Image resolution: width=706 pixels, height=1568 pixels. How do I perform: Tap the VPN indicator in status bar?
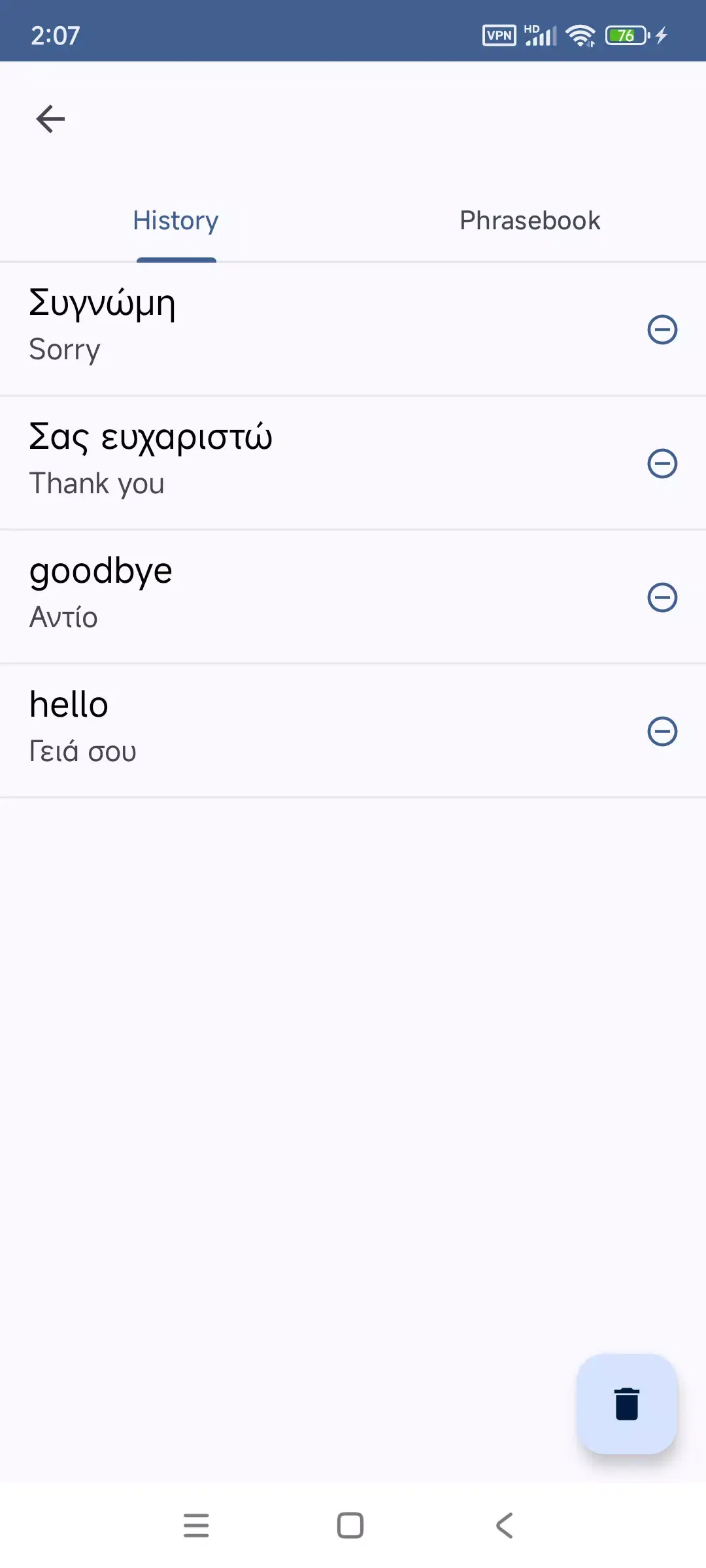(x=499, y=35)
